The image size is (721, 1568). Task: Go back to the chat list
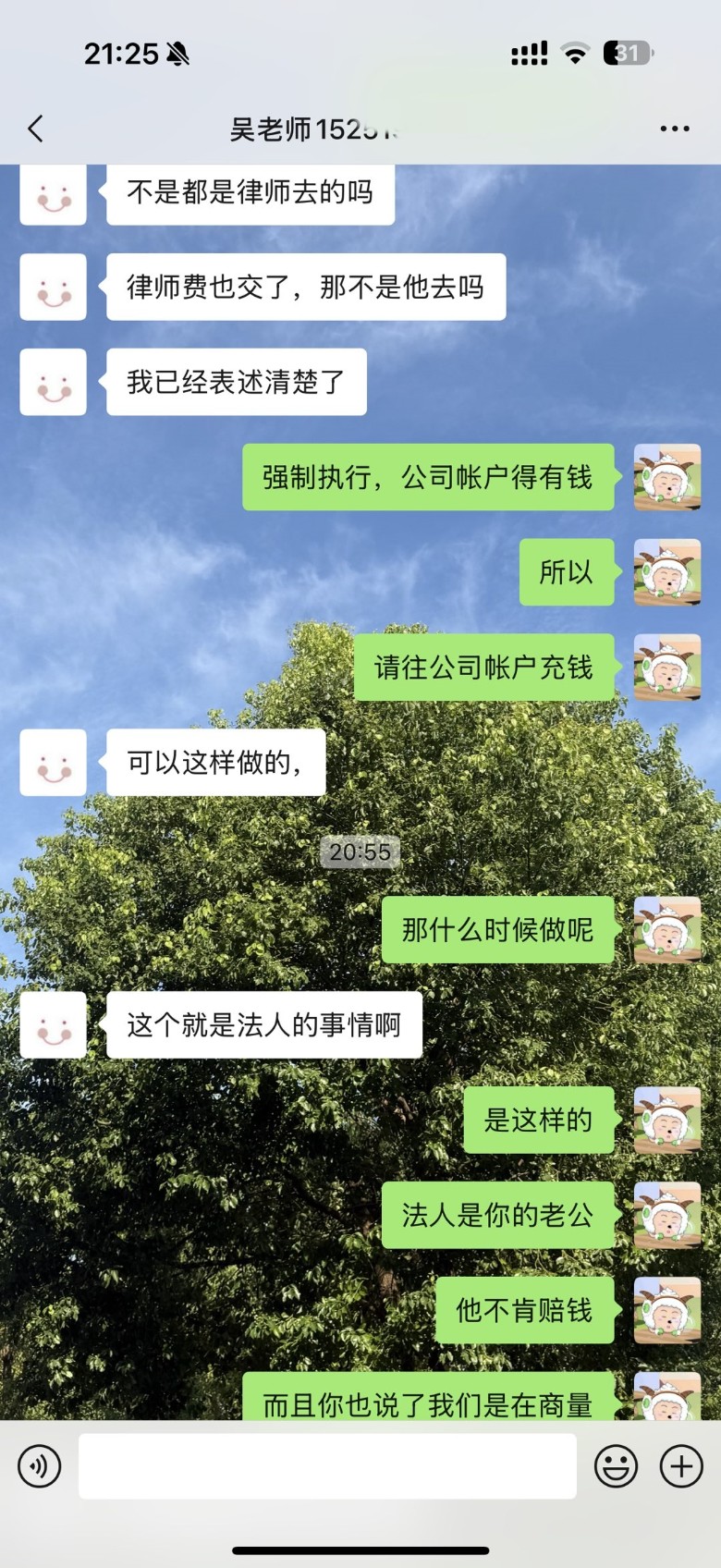pos(36,129)
